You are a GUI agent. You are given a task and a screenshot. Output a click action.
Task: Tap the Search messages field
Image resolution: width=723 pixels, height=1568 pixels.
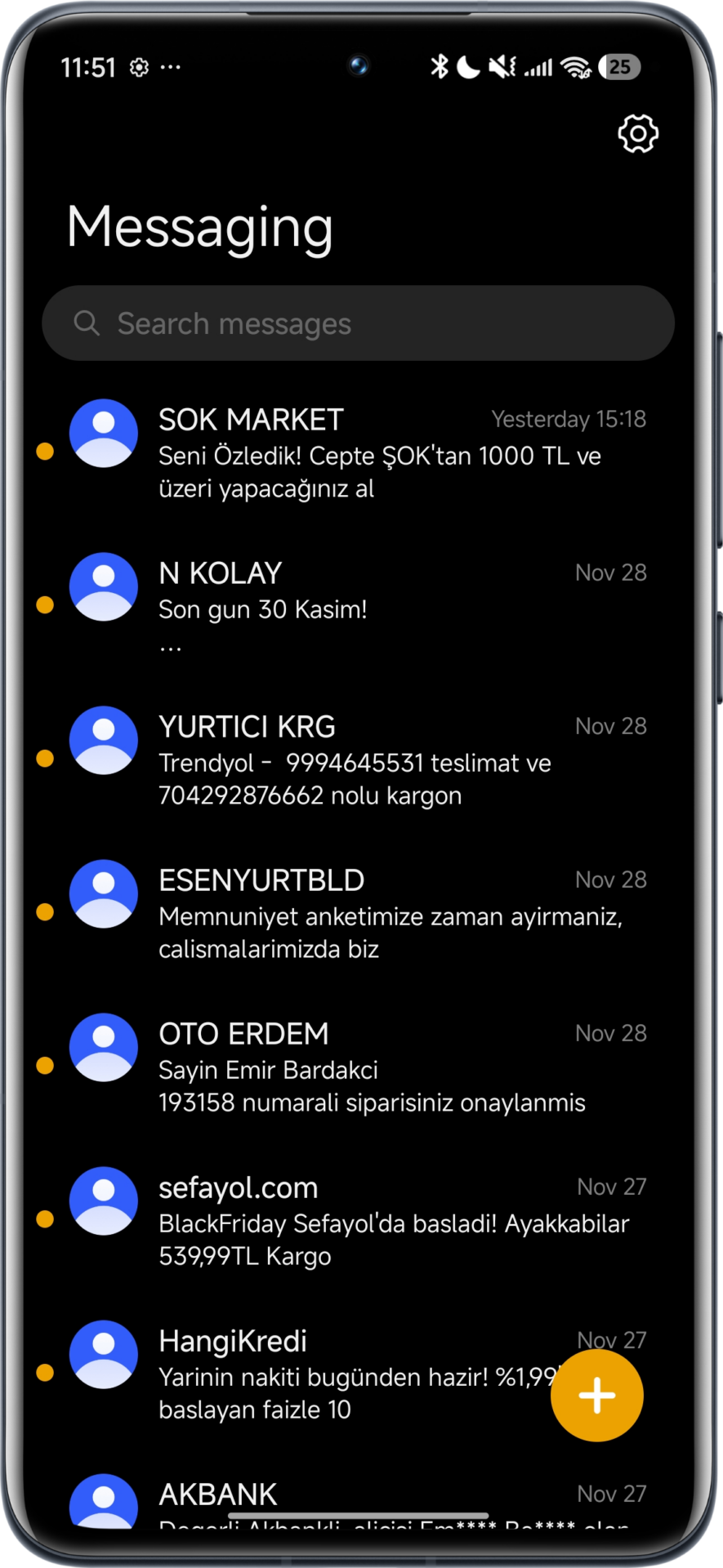(x=358, y=323)
